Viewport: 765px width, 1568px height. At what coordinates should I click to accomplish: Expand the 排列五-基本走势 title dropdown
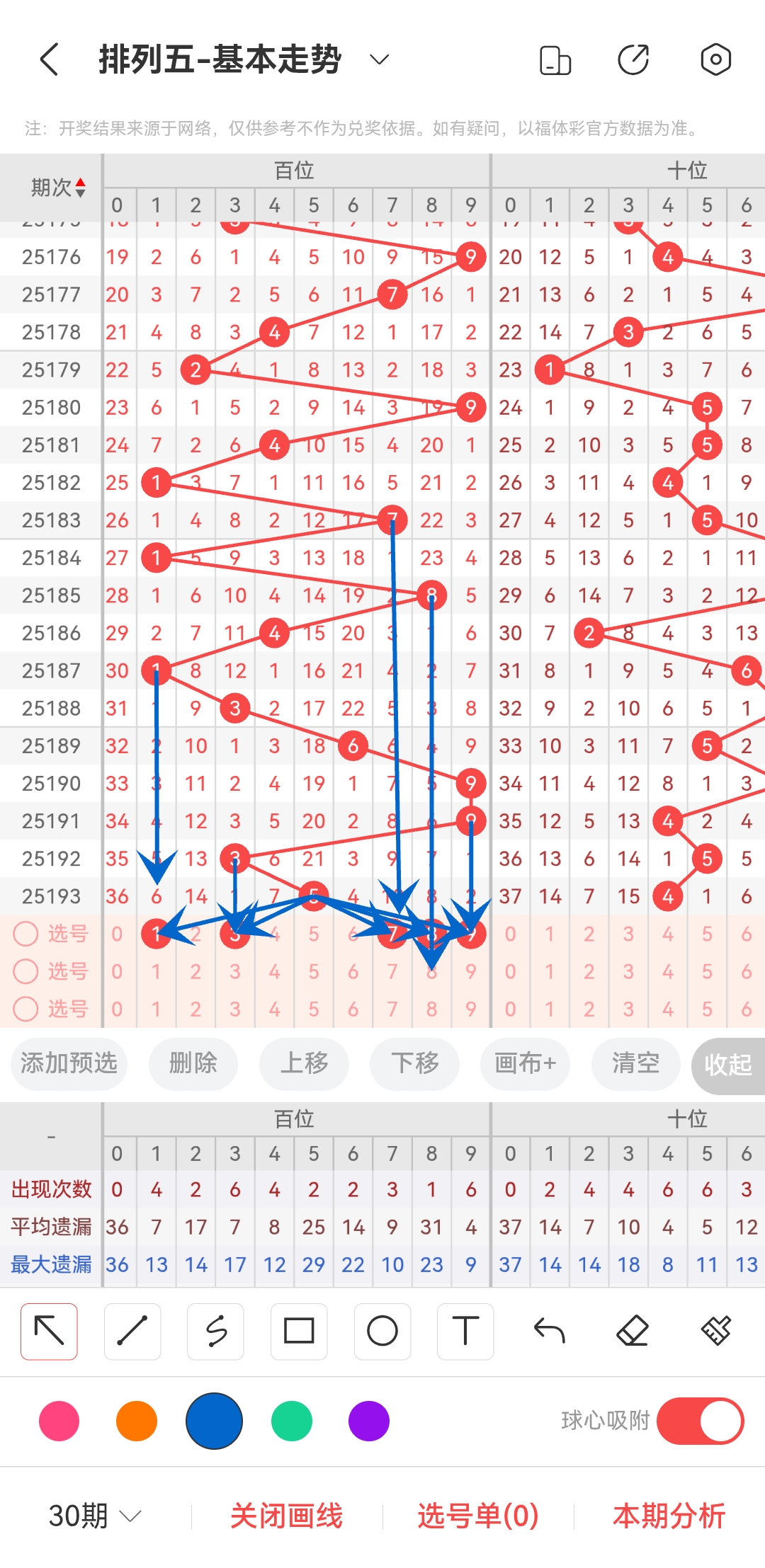[380, 59]
